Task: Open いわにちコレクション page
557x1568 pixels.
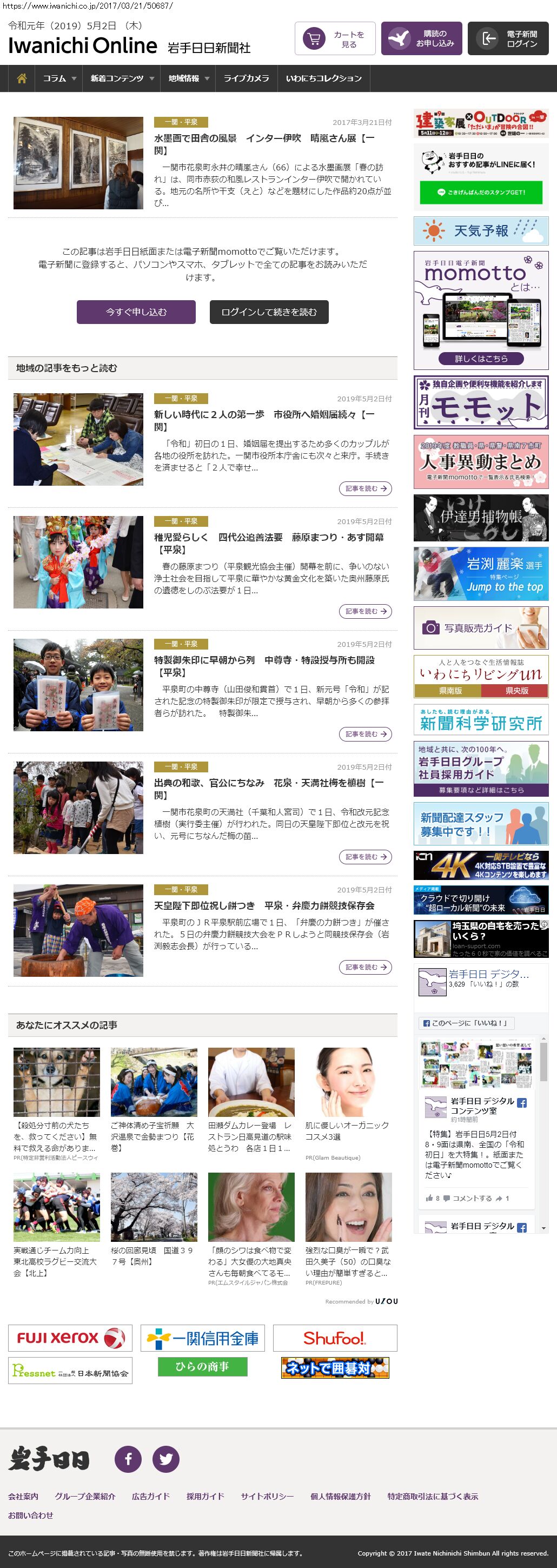Action: 323,78
